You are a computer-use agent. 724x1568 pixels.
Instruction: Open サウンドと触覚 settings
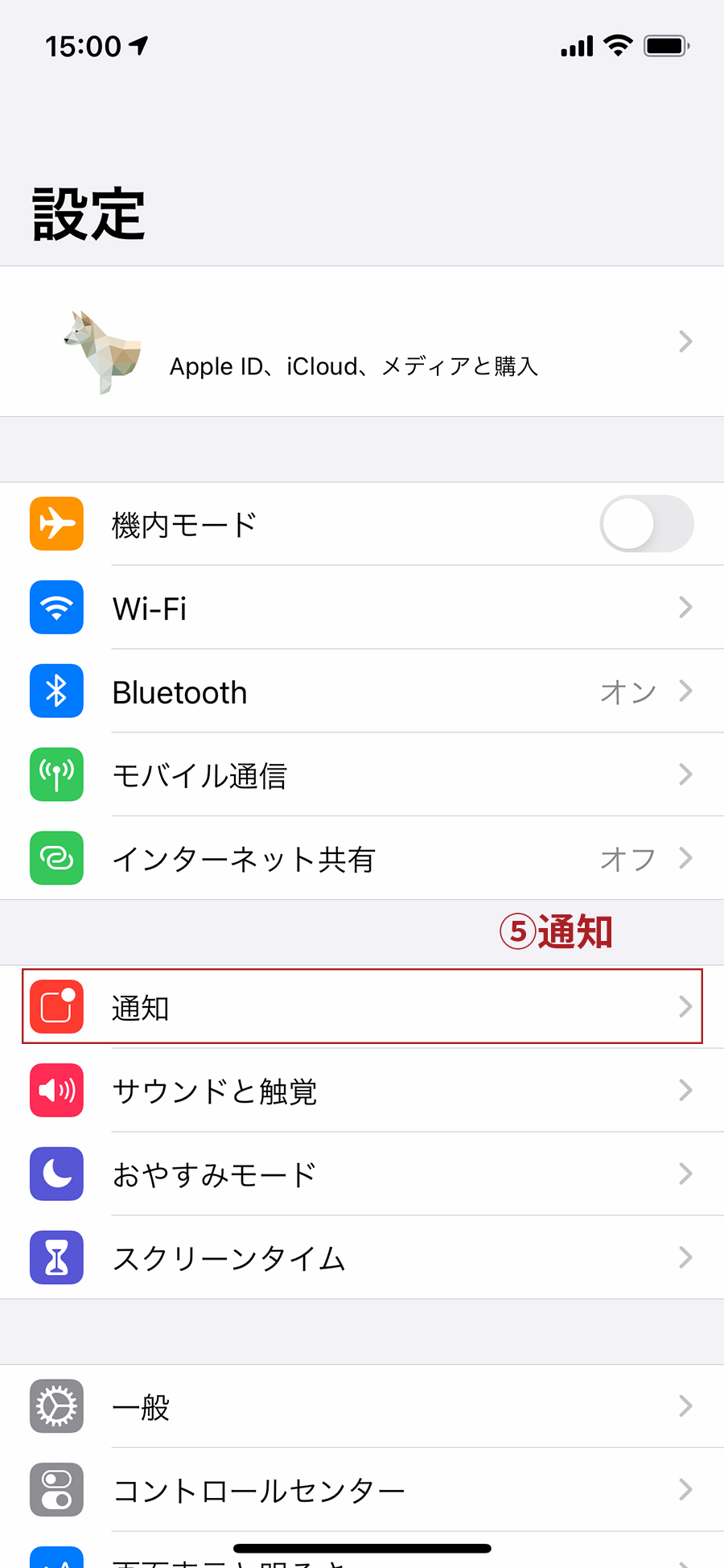(x=362, y=1091)
